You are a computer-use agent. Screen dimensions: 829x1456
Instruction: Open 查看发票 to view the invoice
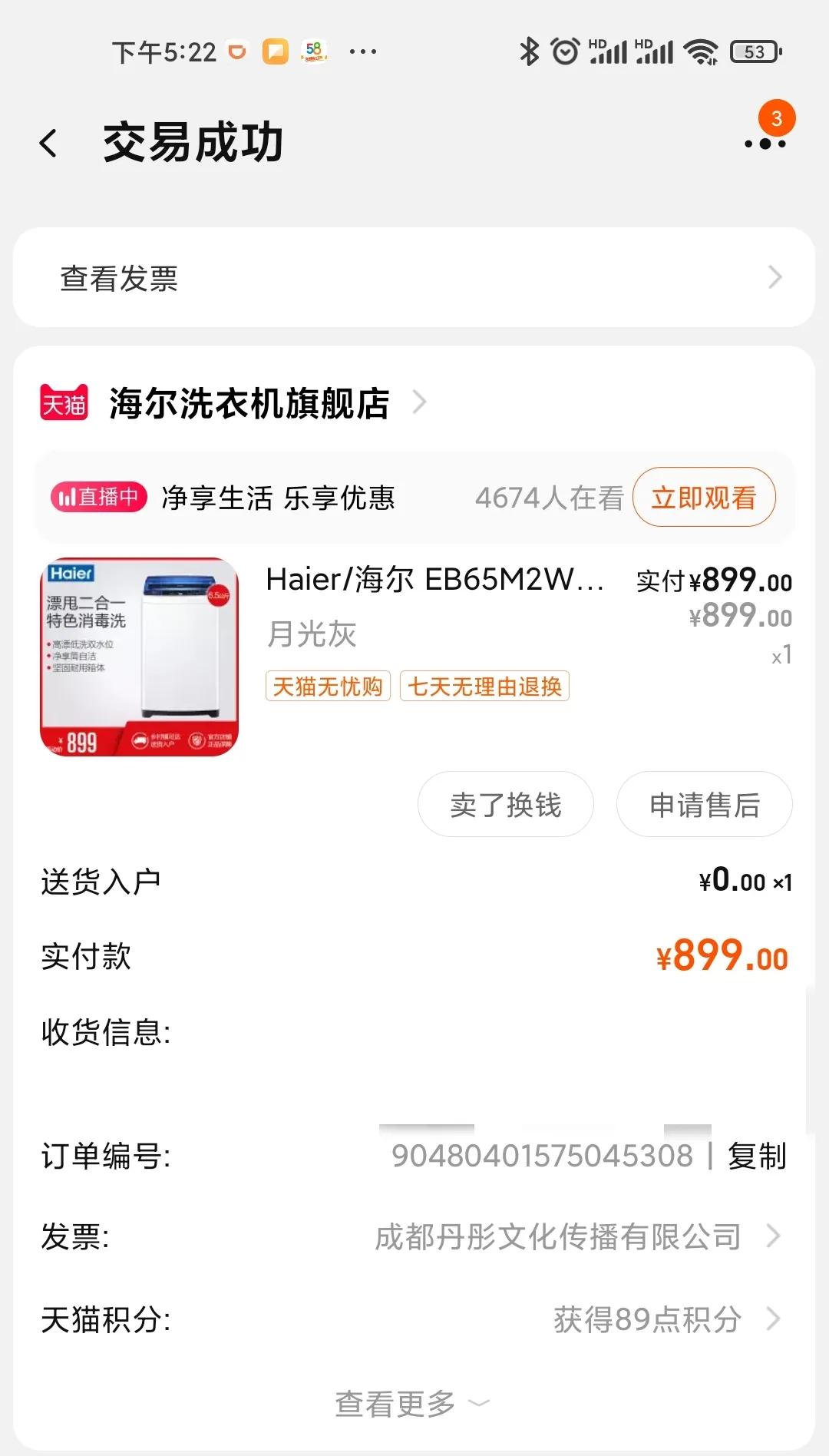[x=120, y=278]
